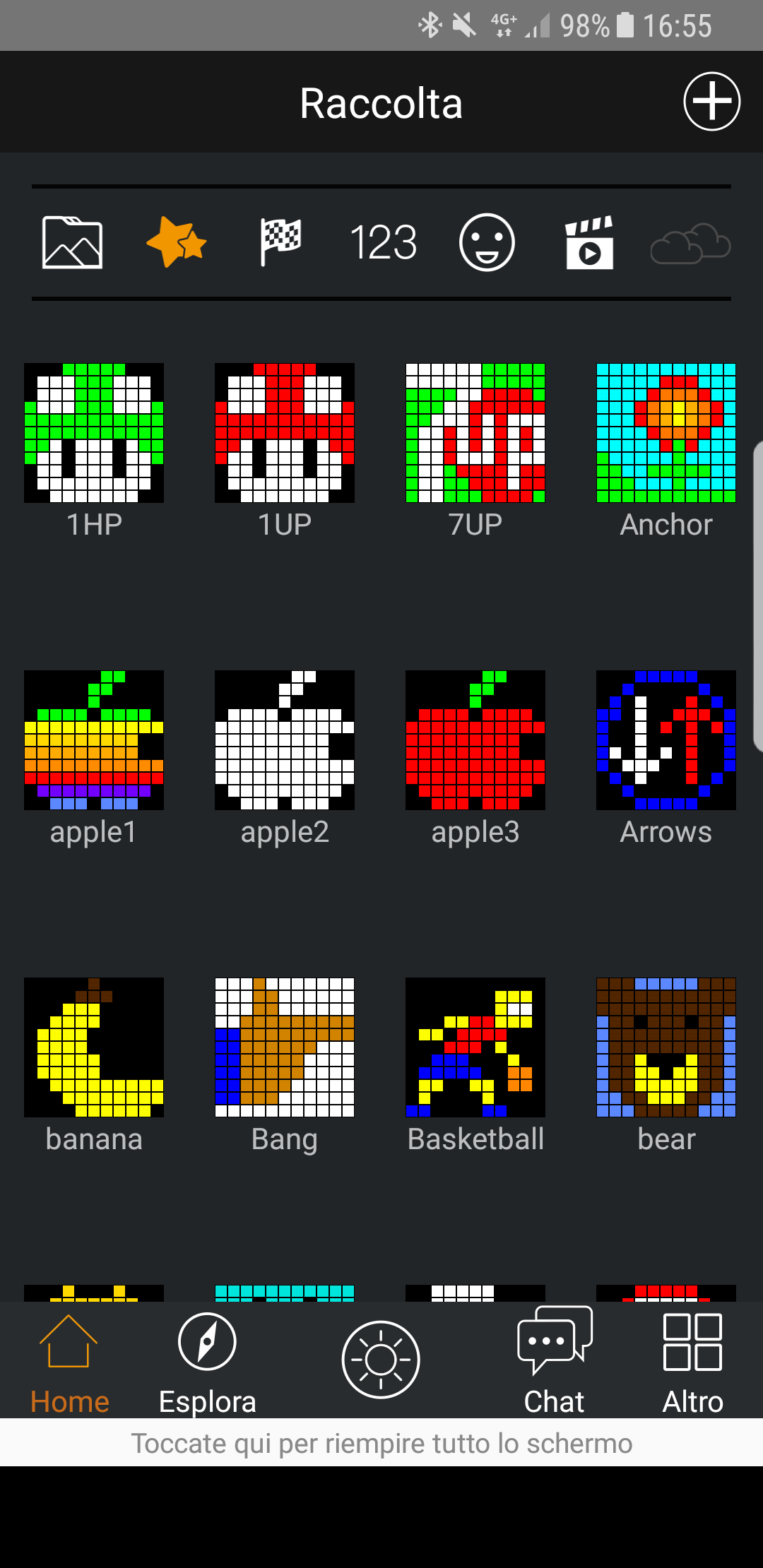The width and height of the screenshot is (763, 1568).
Task: Open the clapperboard animation category
Action: pos(589,243)
